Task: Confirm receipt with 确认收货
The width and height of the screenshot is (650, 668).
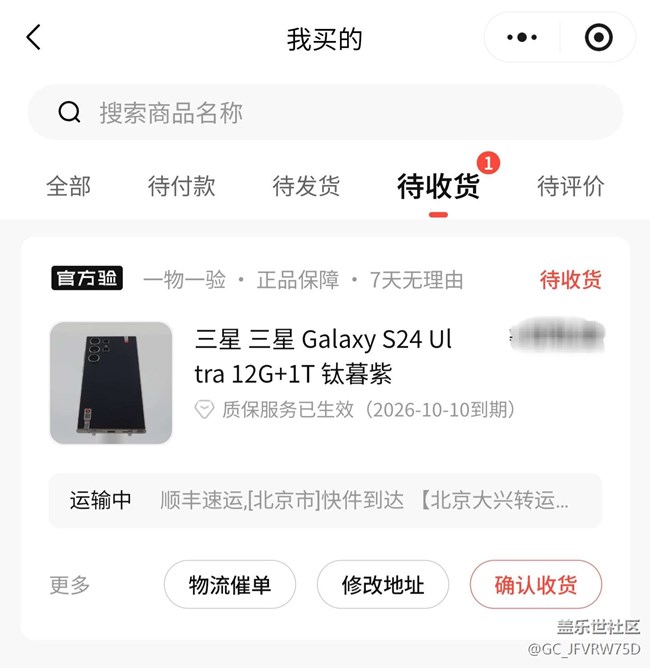Action: pos(535,585)
